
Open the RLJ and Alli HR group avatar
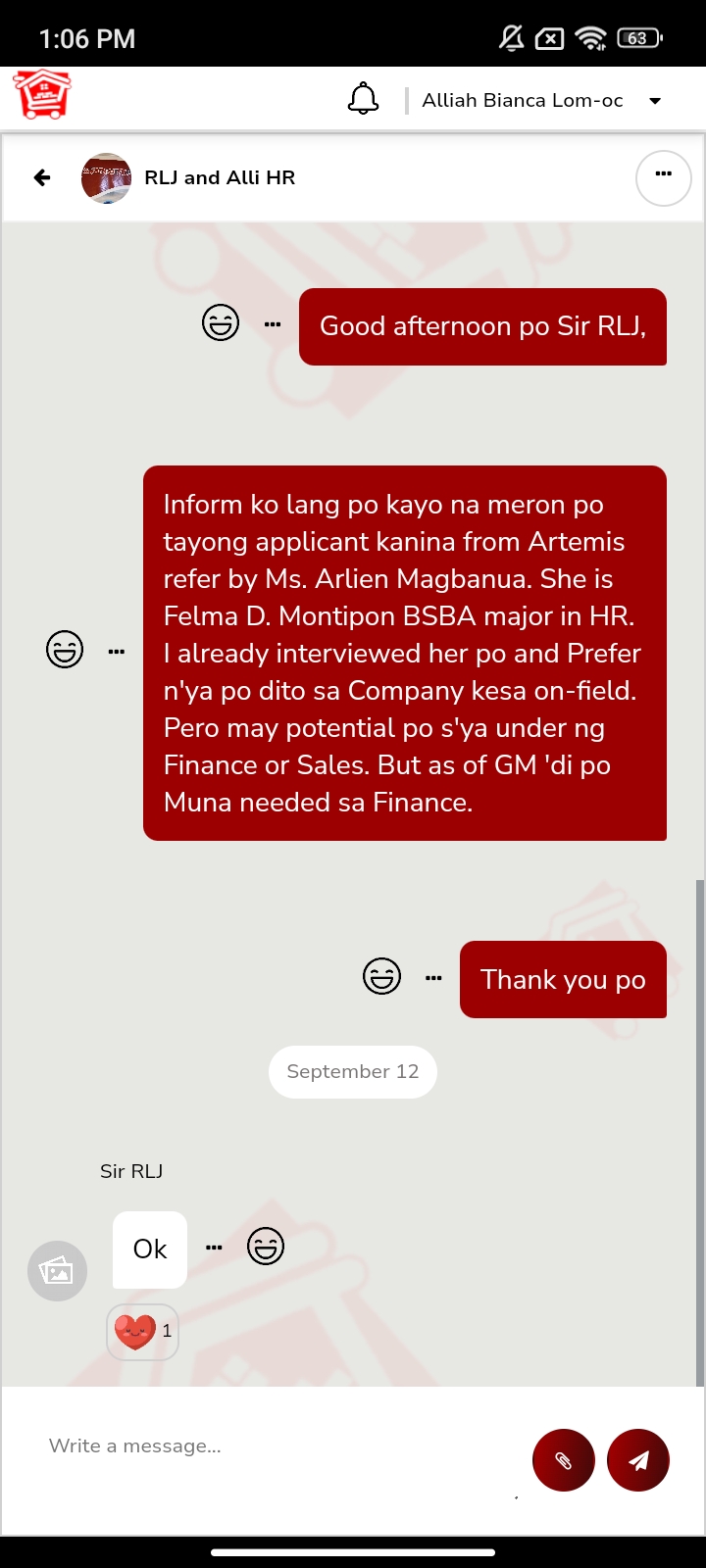pos(106,178)
